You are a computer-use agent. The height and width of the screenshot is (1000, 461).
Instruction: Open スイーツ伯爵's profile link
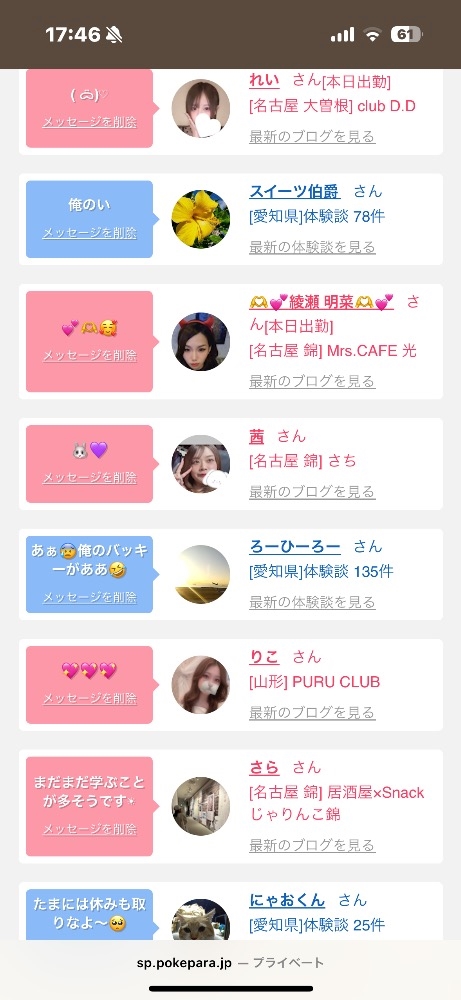(x=295, y=191)
